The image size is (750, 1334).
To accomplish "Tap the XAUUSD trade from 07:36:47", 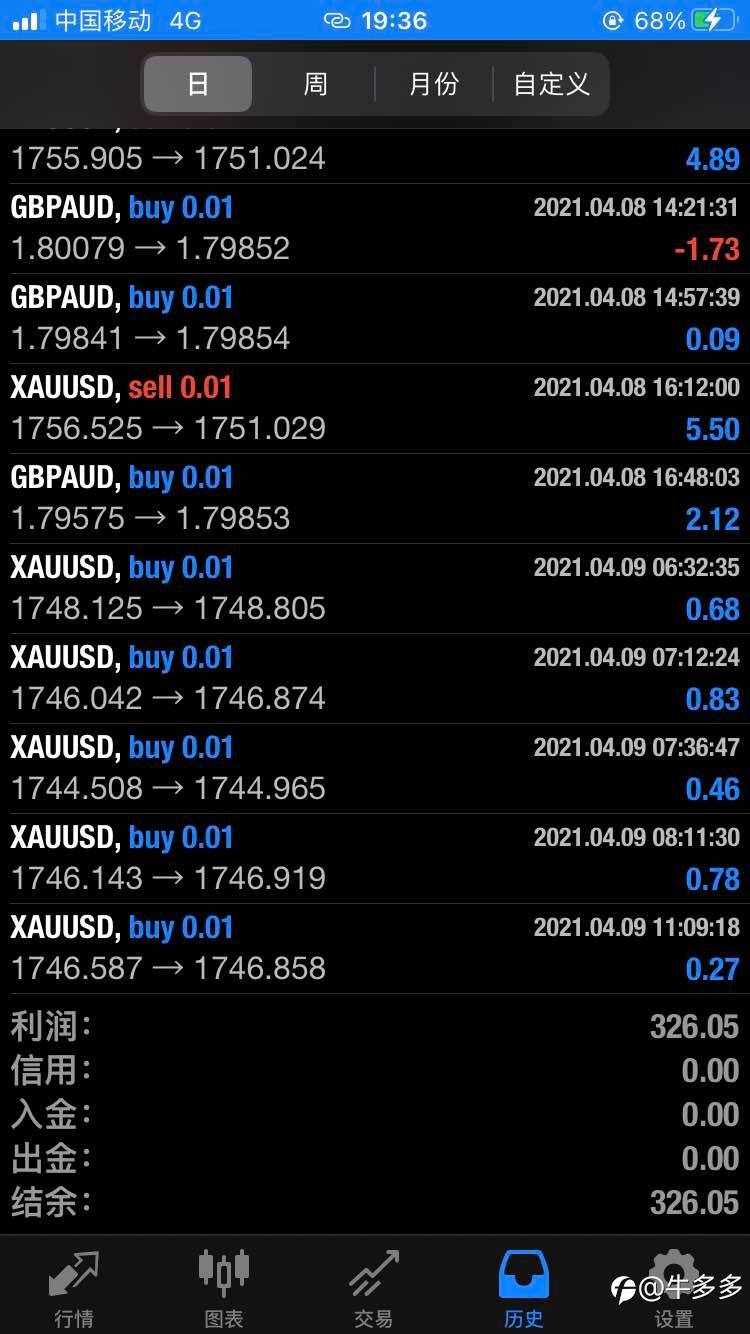I will [375, 768].
